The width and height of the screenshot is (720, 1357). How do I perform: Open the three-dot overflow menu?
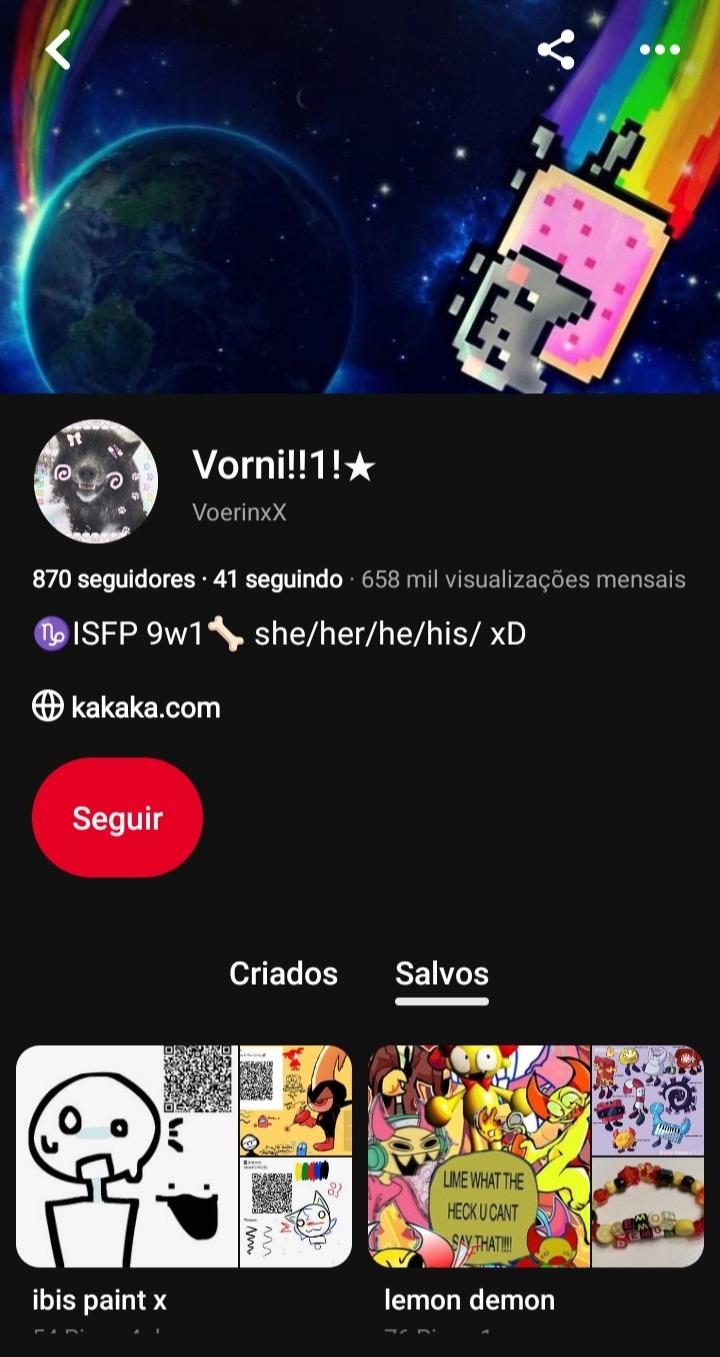click(660, 49)
